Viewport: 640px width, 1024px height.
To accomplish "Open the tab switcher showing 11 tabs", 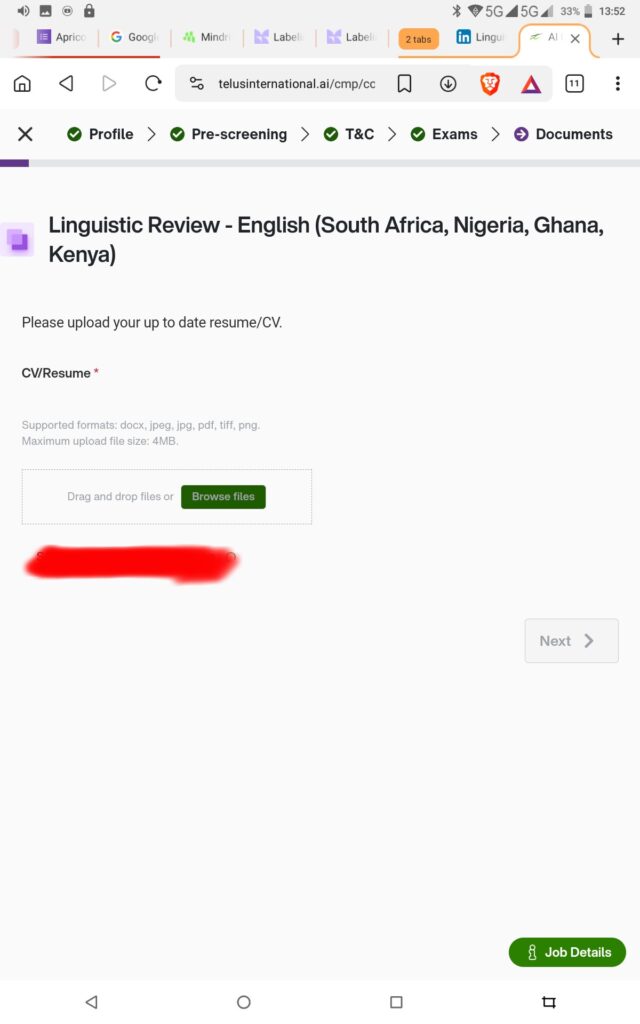I will [574, 84].
